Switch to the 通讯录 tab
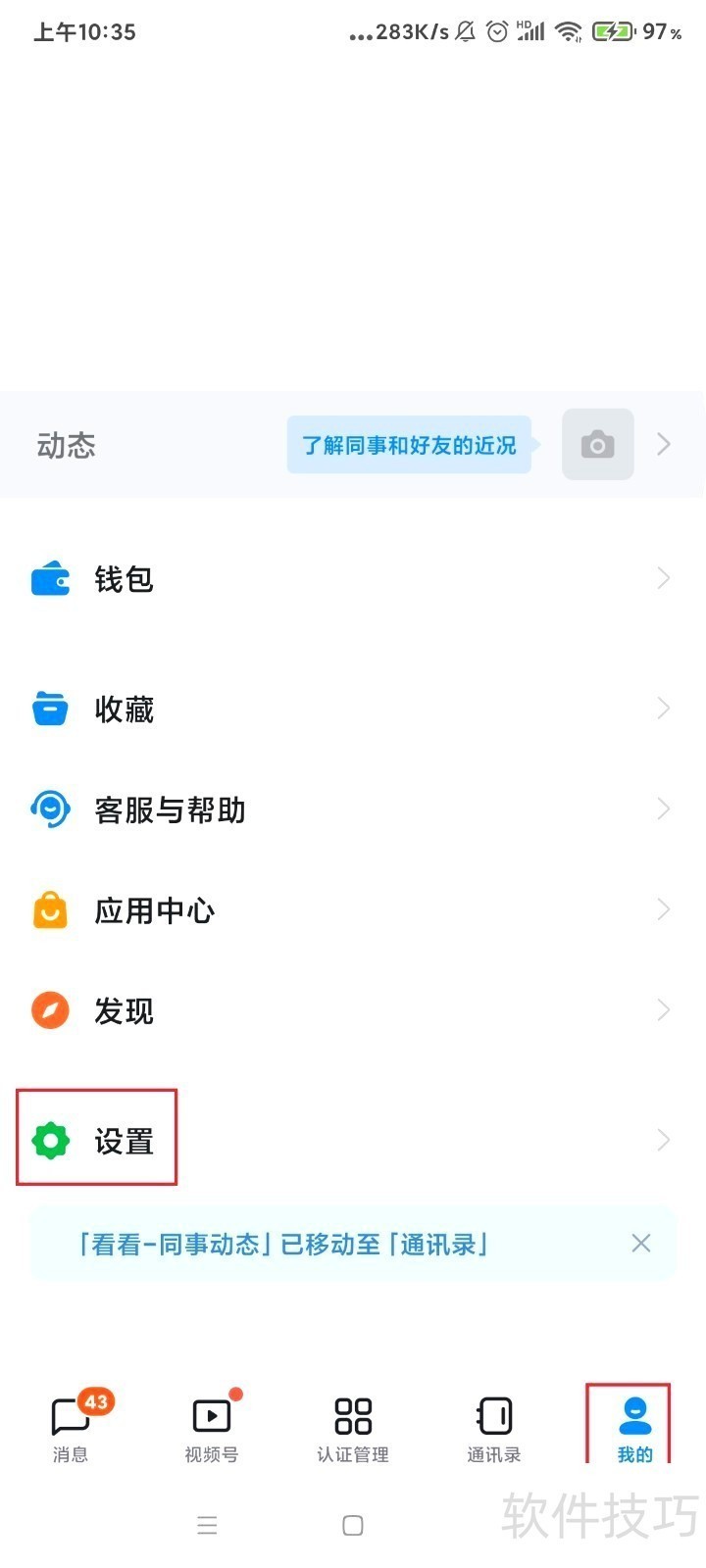 pyautogui.click(x=494, y=1429)
